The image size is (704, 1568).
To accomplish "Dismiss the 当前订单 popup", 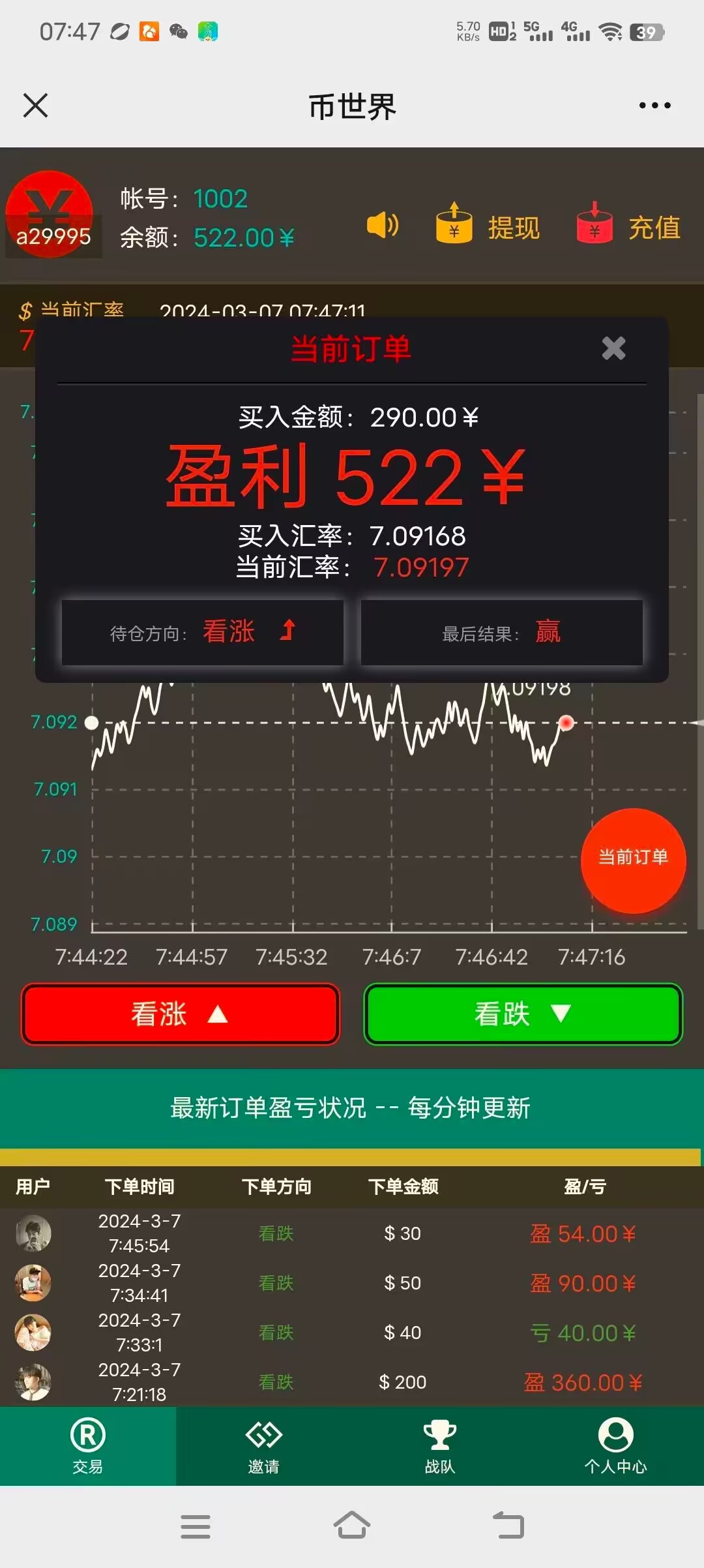I will pos(613,348).
